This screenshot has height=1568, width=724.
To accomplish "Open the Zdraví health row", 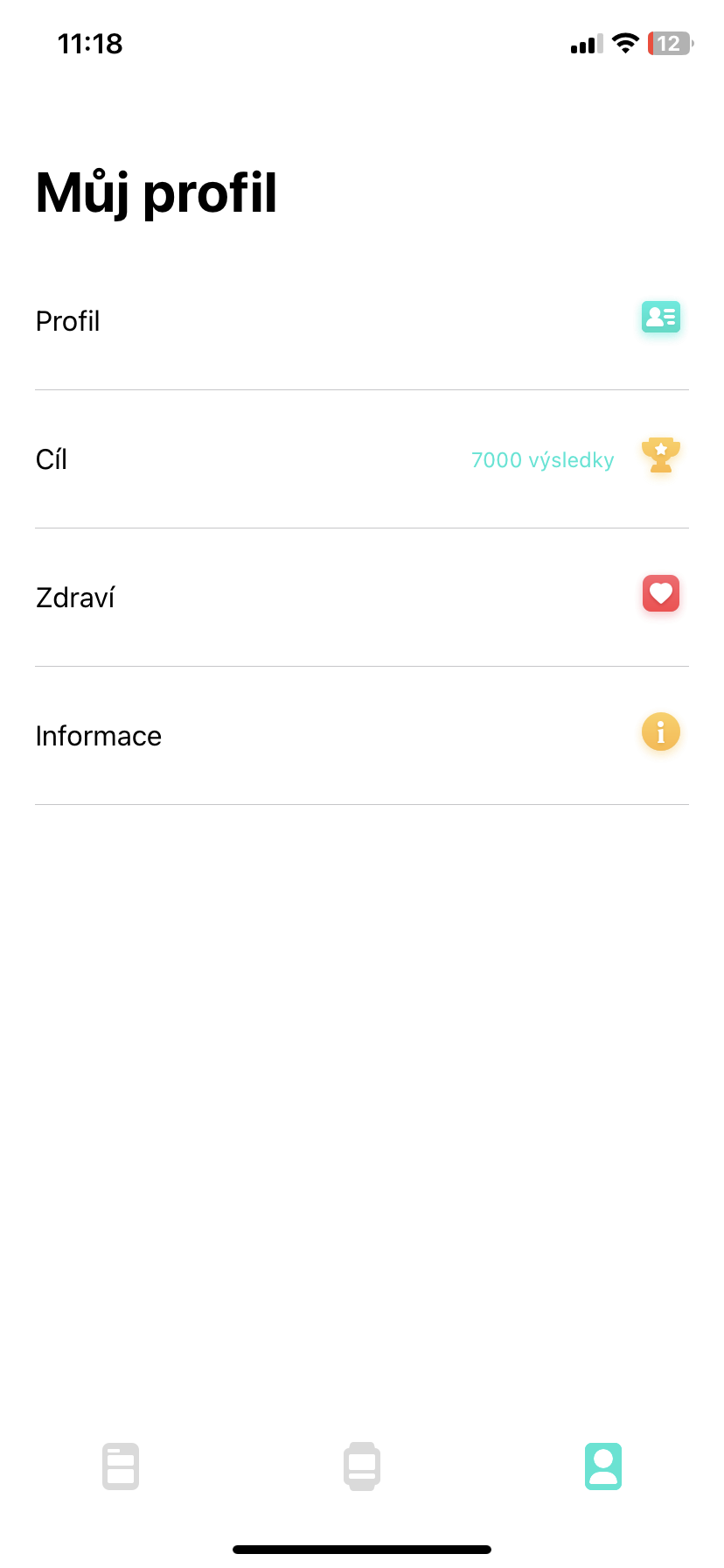I will (362, 598).
